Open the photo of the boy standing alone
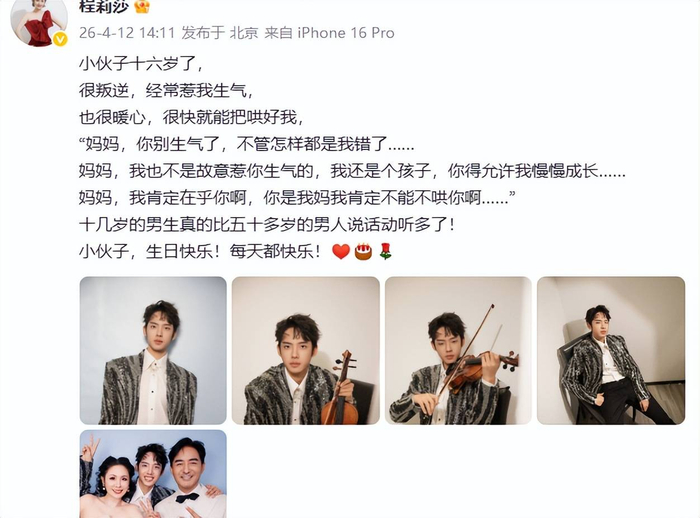The image size is (700, 518). click(153, 350)
